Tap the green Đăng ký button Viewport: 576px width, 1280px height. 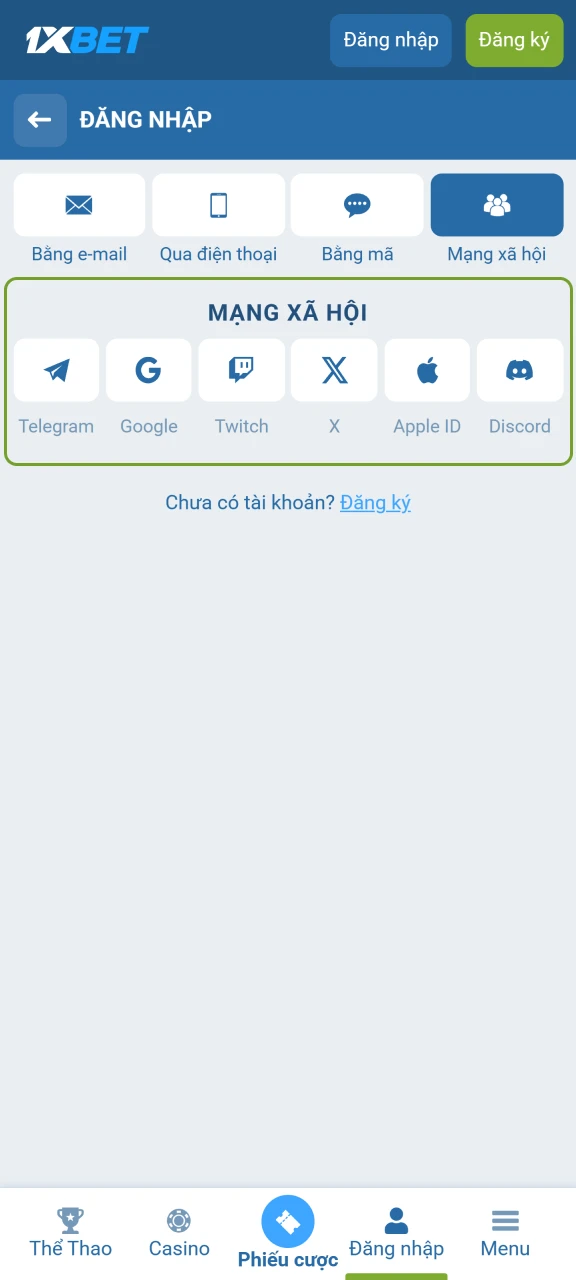tap(514, 40)
